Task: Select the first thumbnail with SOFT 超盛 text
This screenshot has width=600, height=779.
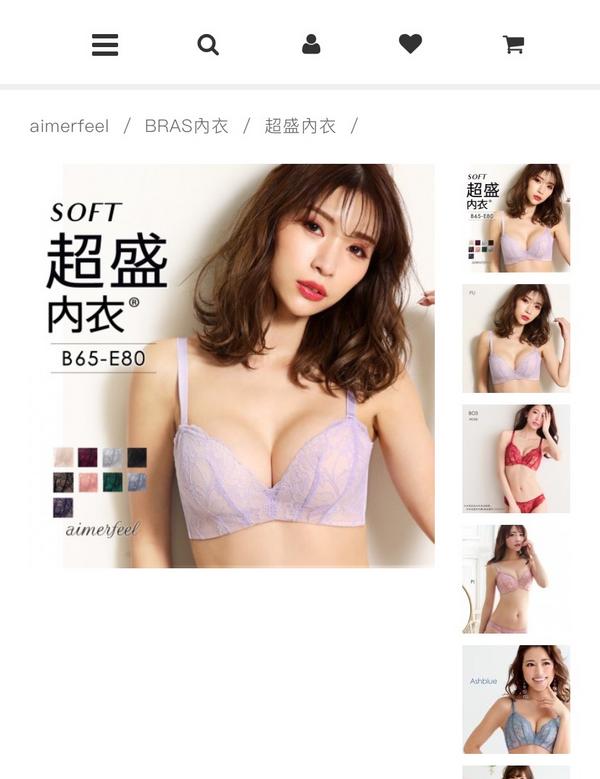Action: click(516, 218)
